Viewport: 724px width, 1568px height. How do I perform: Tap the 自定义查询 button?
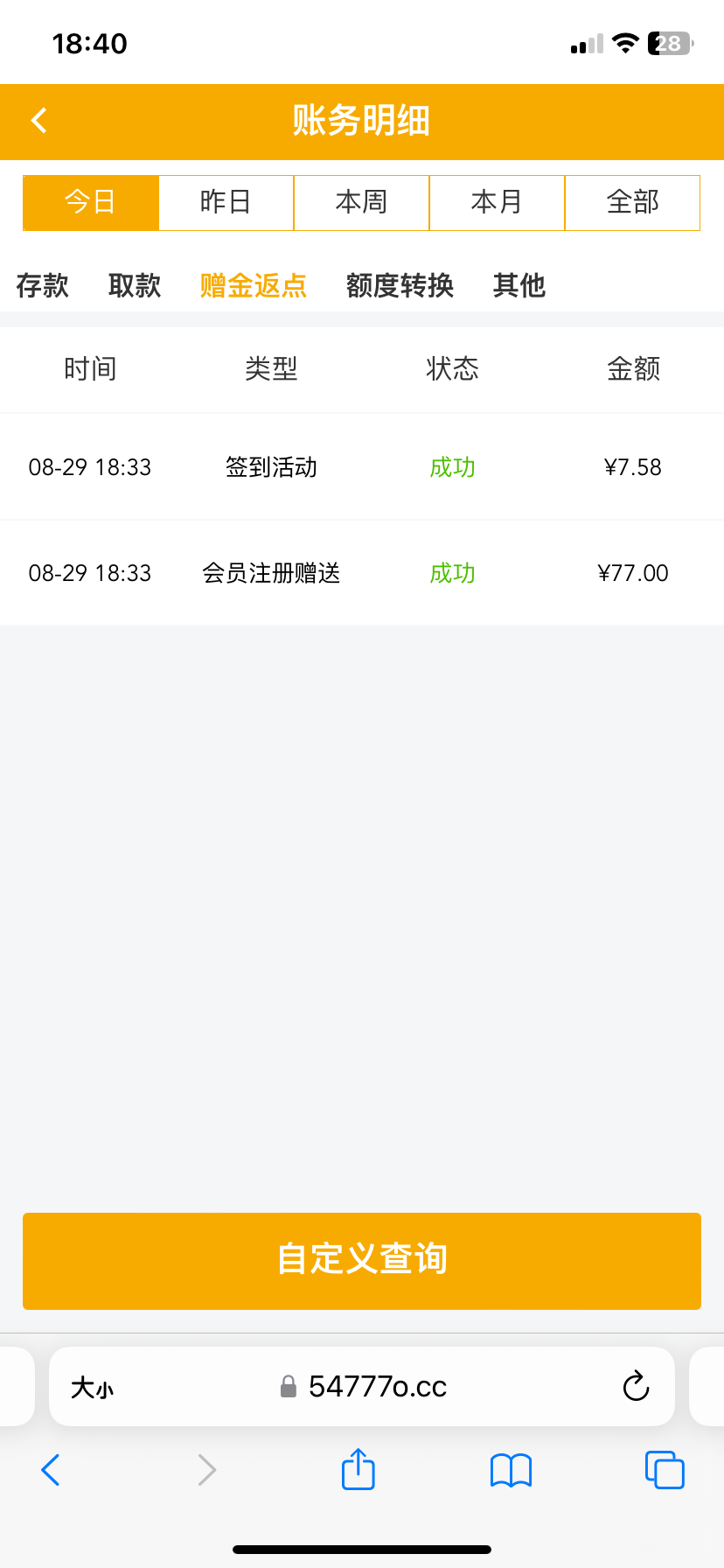tap(361, 1260)
